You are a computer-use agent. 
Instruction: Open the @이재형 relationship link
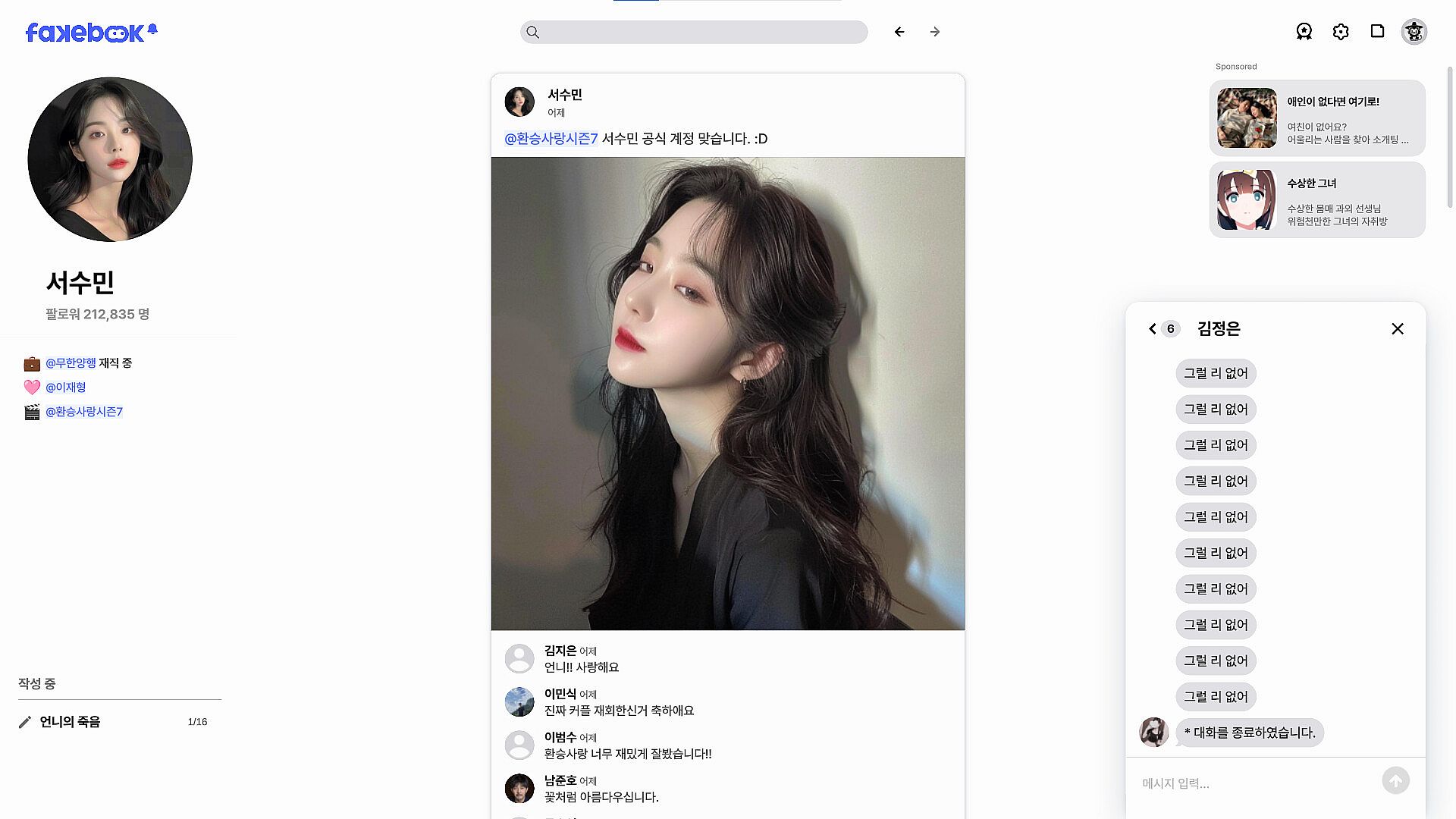click(x=65, y=388)
